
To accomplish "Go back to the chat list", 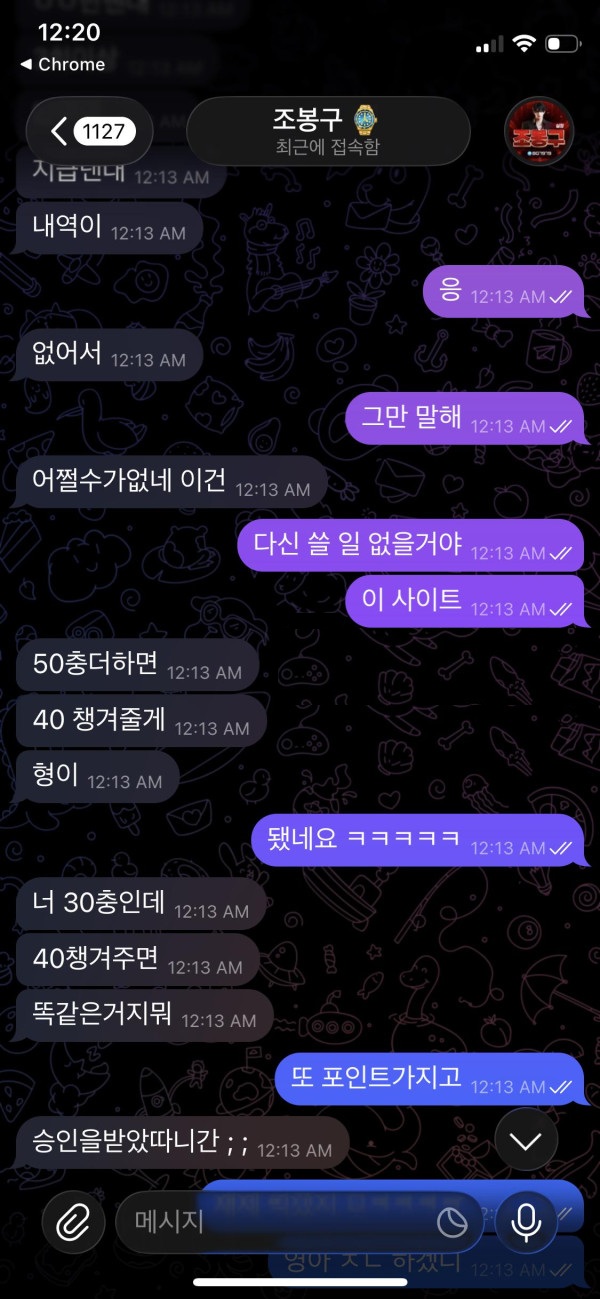I will 88,131.
